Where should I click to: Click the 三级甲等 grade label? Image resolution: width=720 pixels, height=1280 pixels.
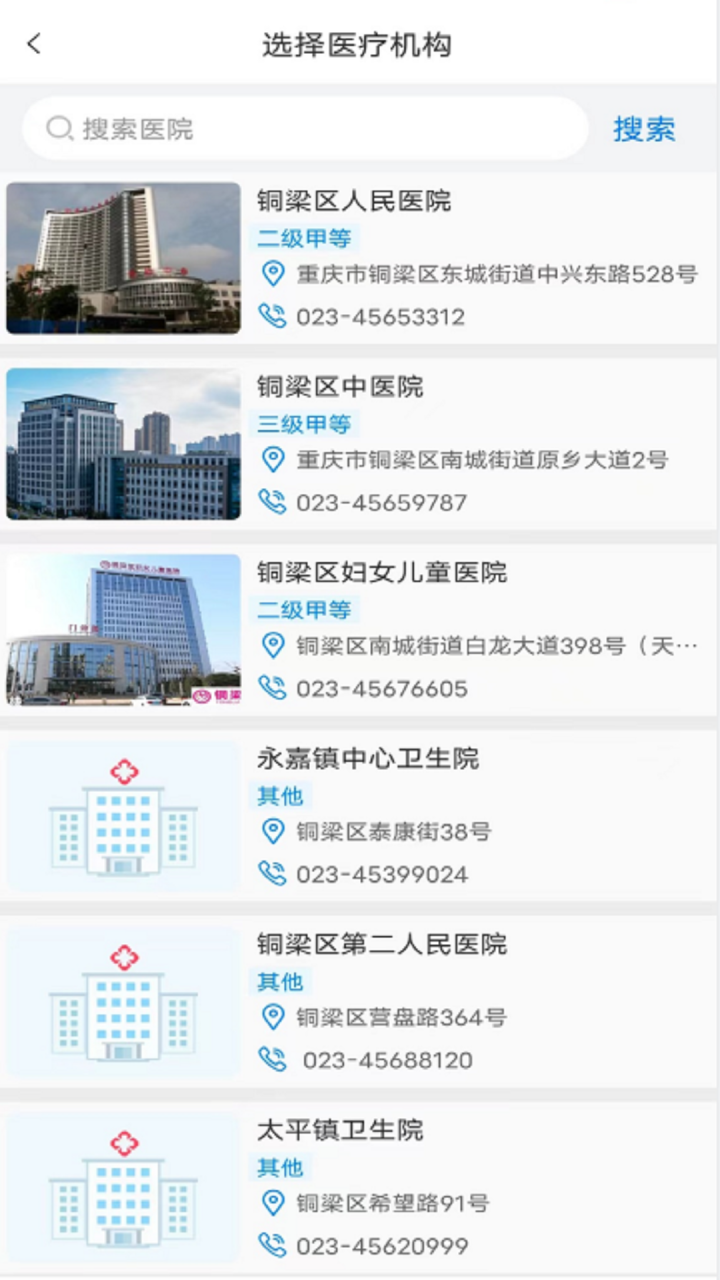coord(304,424)
